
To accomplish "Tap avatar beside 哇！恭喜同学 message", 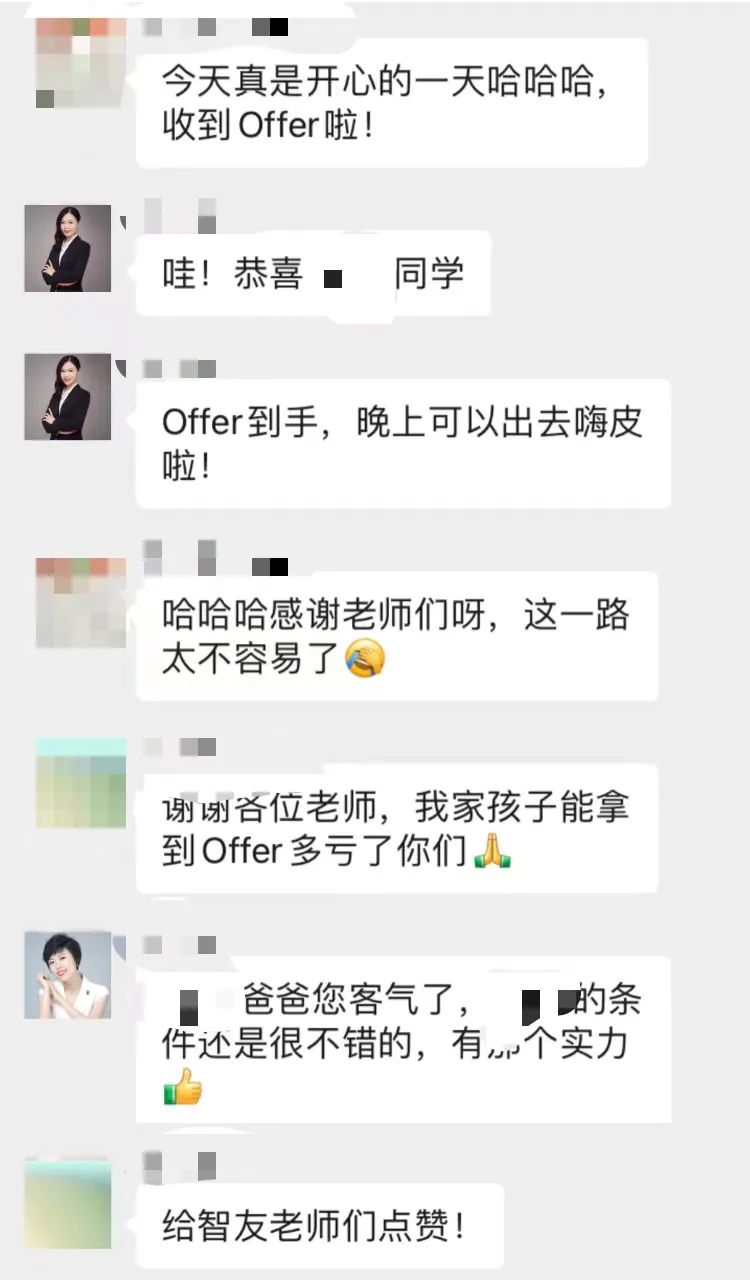I will [x=68, y=249].
